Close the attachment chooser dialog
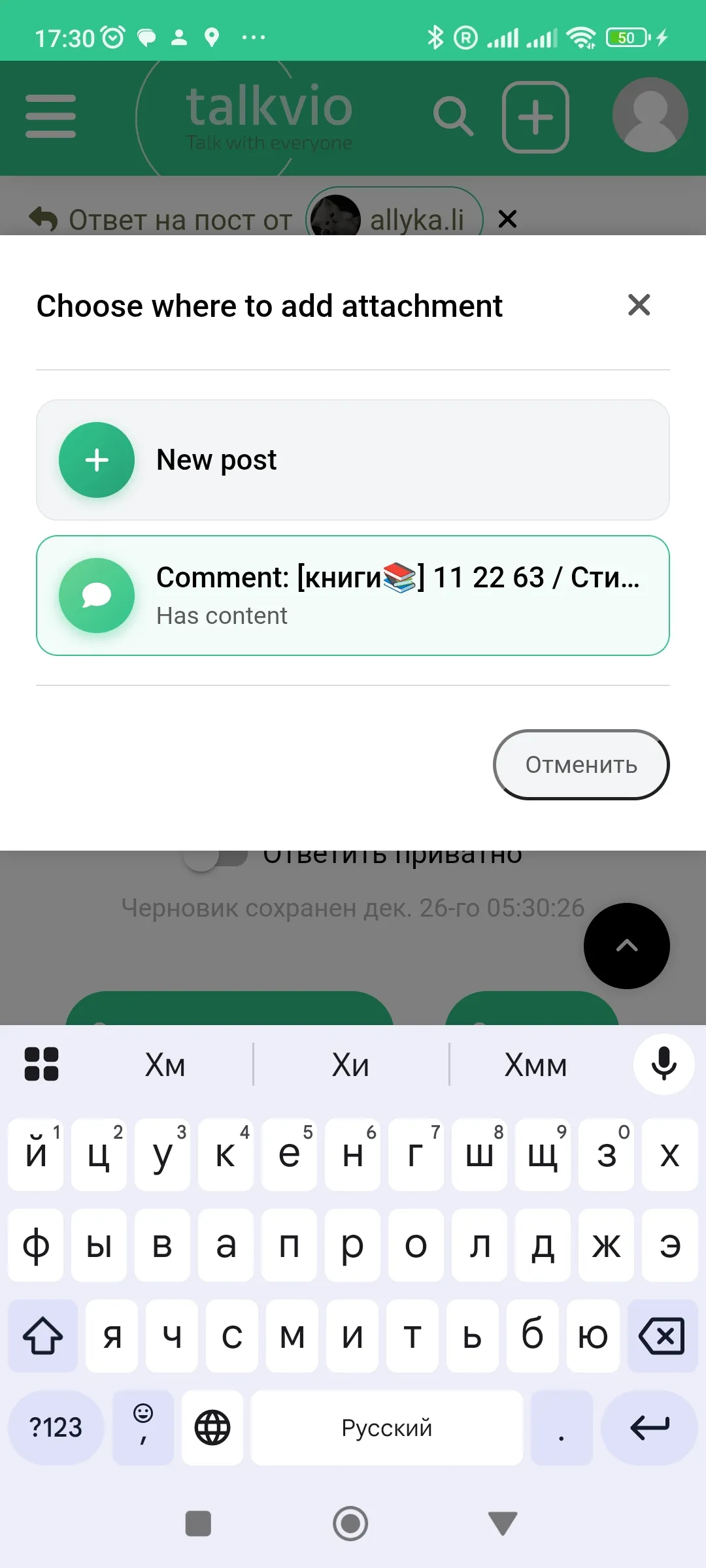This screenshot has width=706, height=1568. (x=639, y=305)
